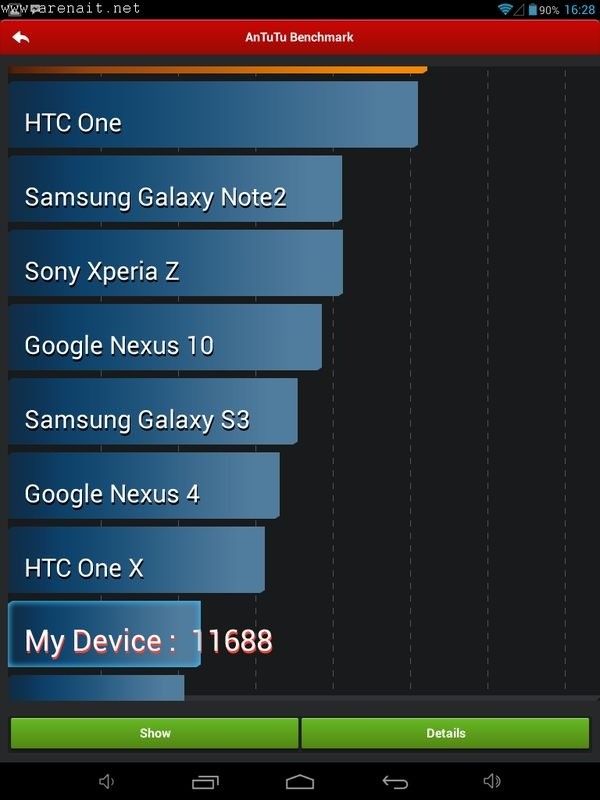Viewport: 600px width, 800px height.
Task: Go back using the app bar arrow
Action: [x=21, y=38]
